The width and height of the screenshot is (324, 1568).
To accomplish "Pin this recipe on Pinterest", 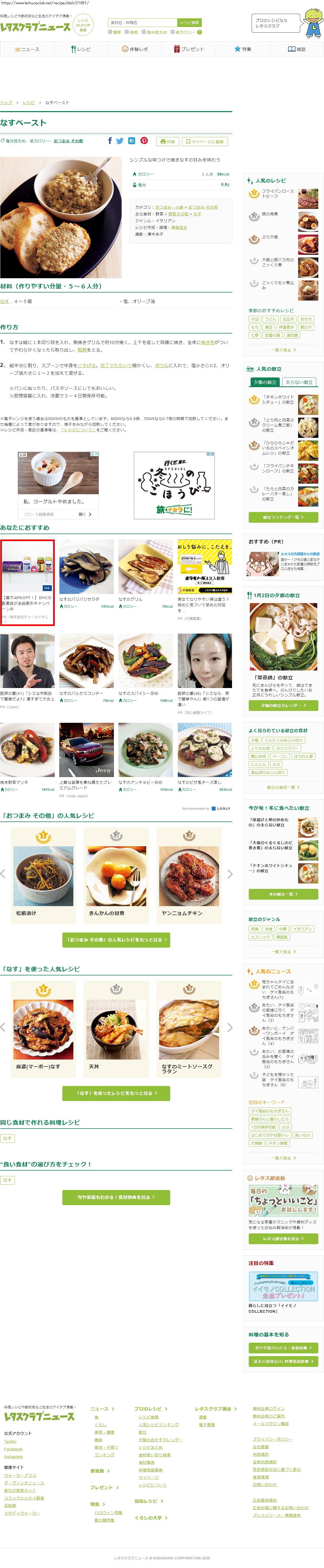I will pyautogui.click(x=144, y=141).
